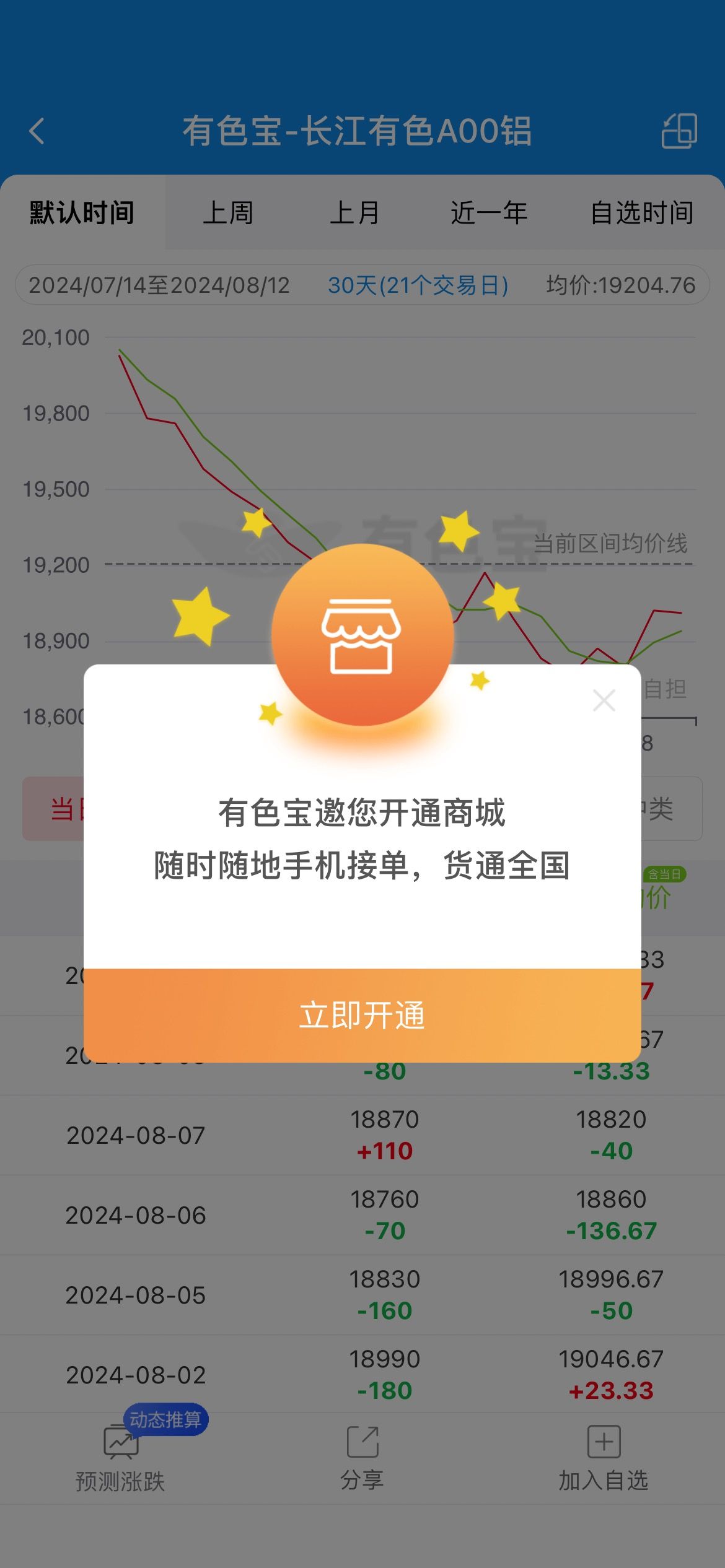Go back with the top-left arrow
The width and height of the screenshot is (725, 1568).
[37, 131]
